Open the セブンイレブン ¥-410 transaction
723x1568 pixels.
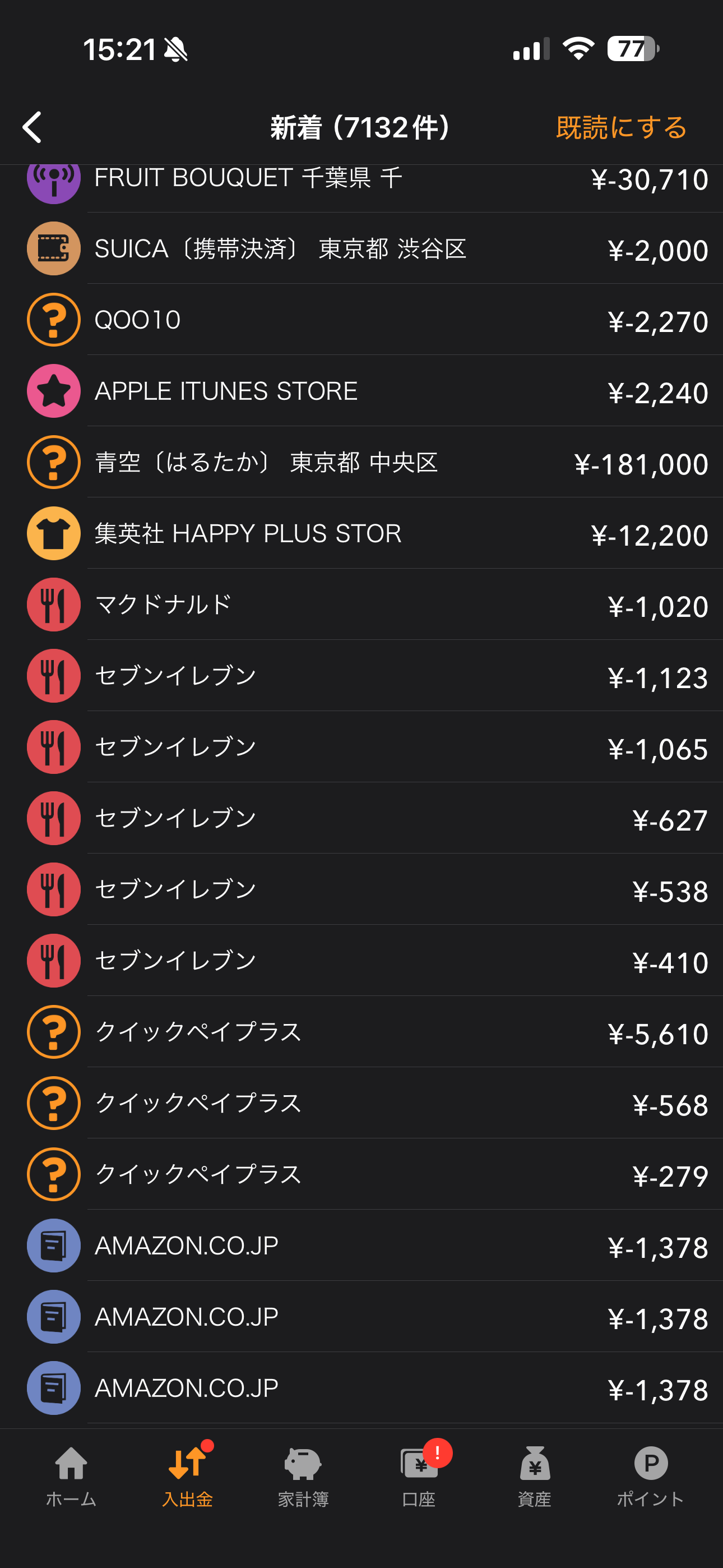click(x=361, y=961)
